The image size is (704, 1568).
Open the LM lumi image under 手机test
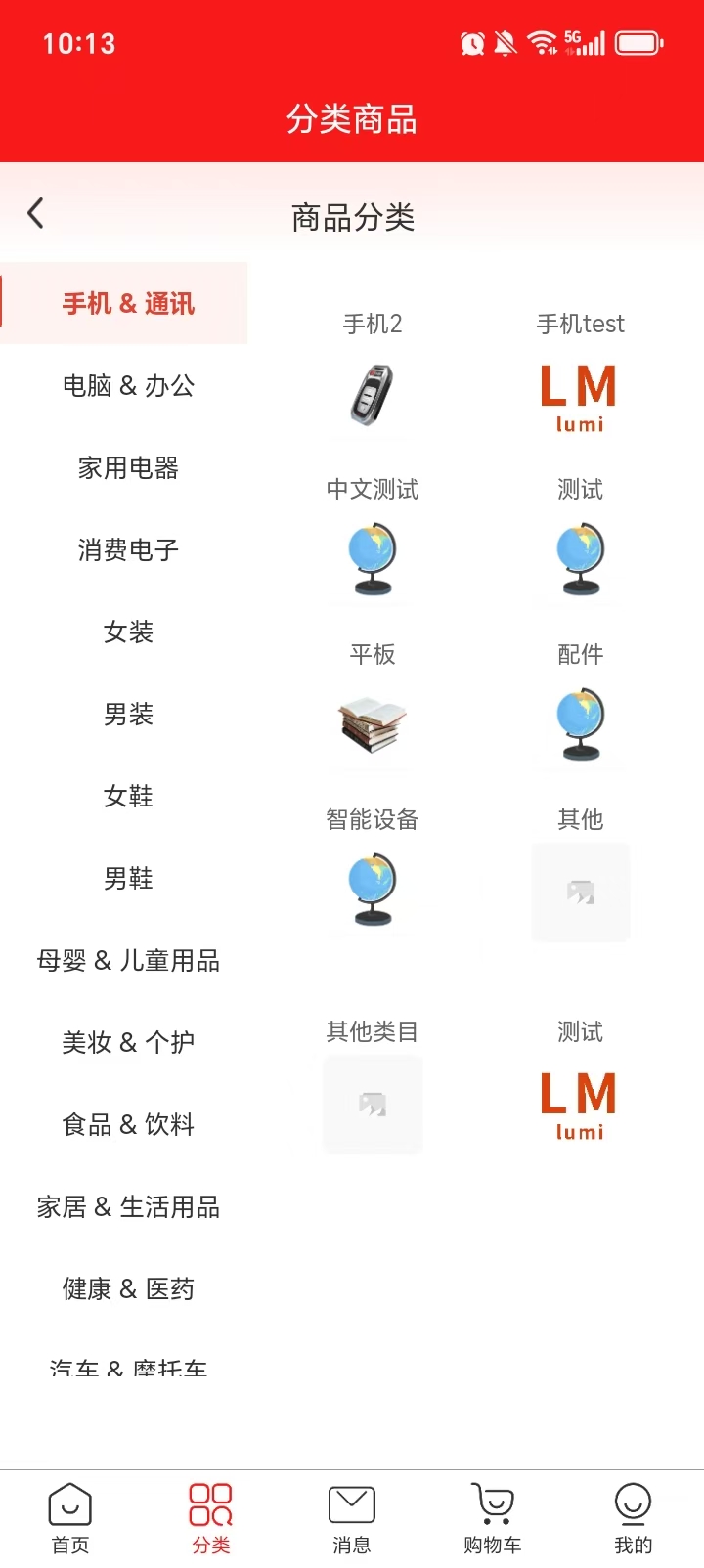click(x=577, y=395)
